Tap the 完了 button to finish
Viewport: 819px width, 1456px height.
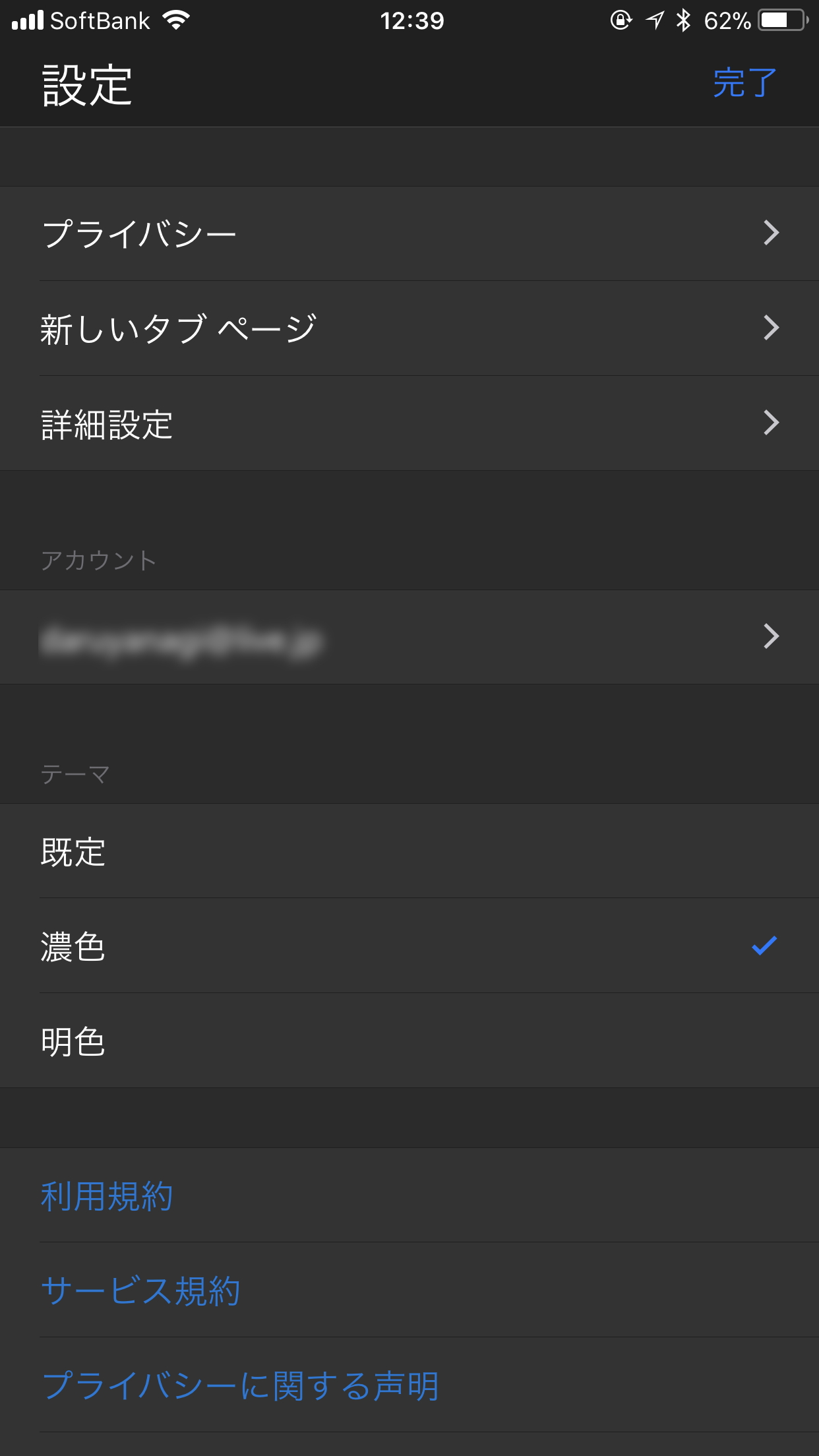click(744, 83)
